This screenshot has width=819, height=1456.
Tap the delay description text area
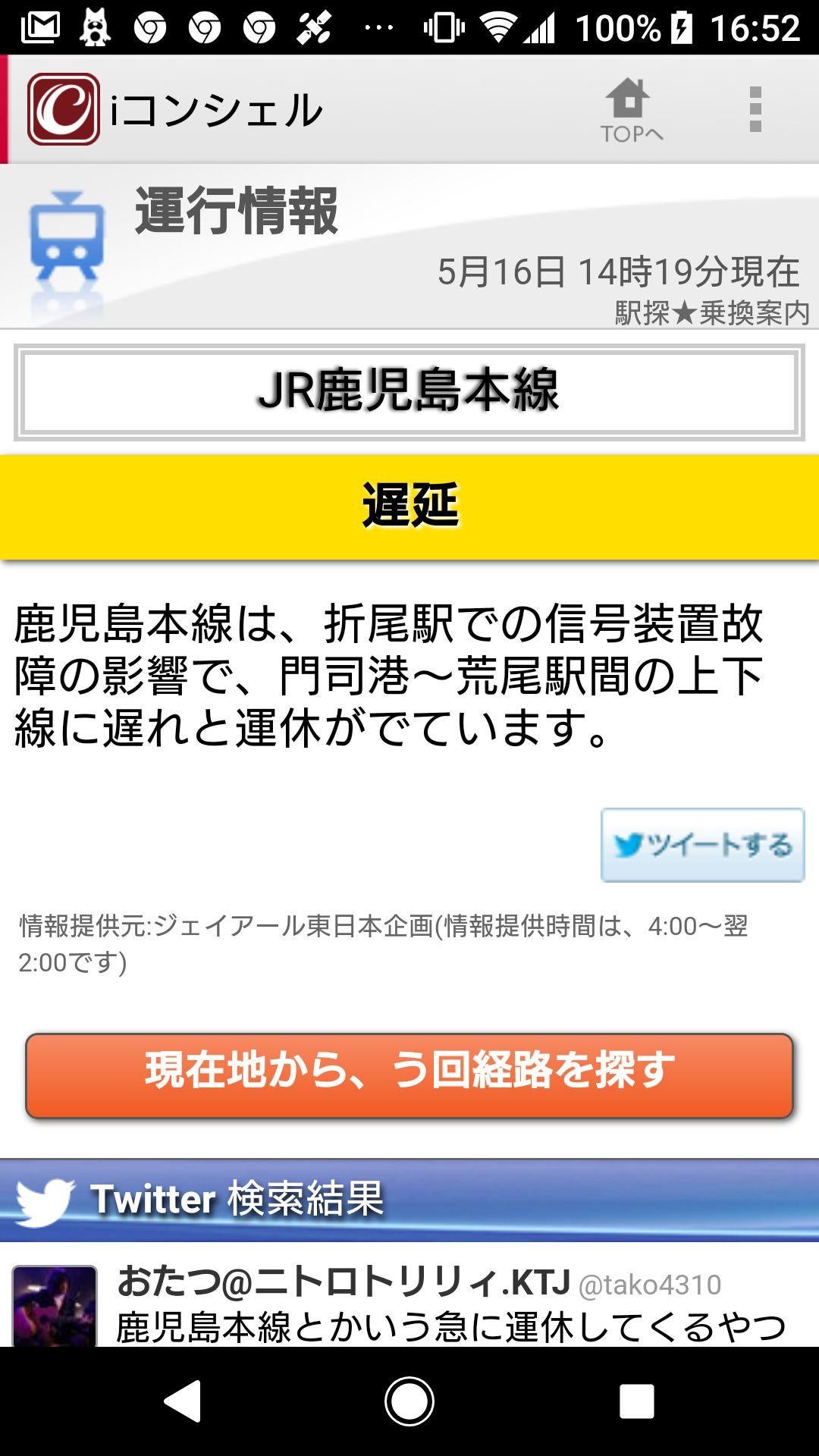(x=394, y=675)
